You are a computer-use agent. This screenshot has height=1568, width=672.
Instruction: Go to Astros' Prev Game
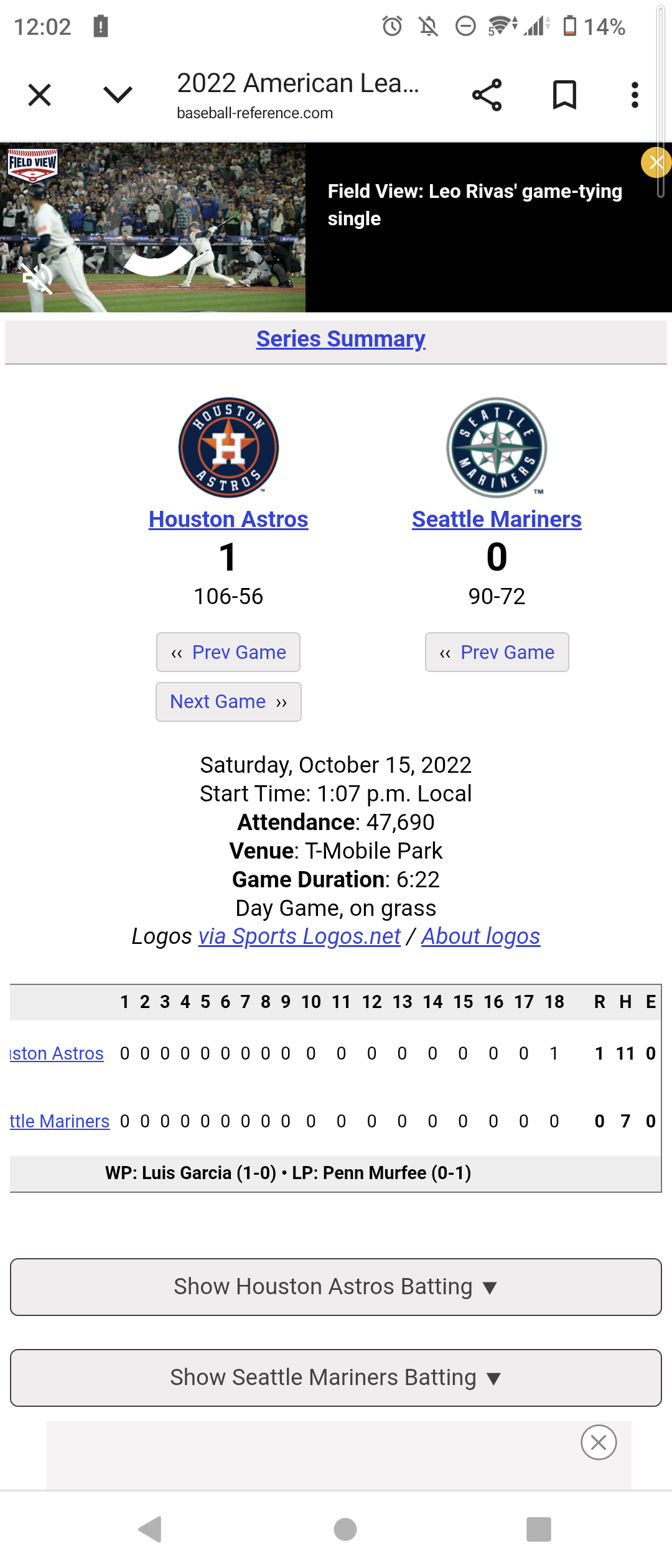[x=228, y=652]
